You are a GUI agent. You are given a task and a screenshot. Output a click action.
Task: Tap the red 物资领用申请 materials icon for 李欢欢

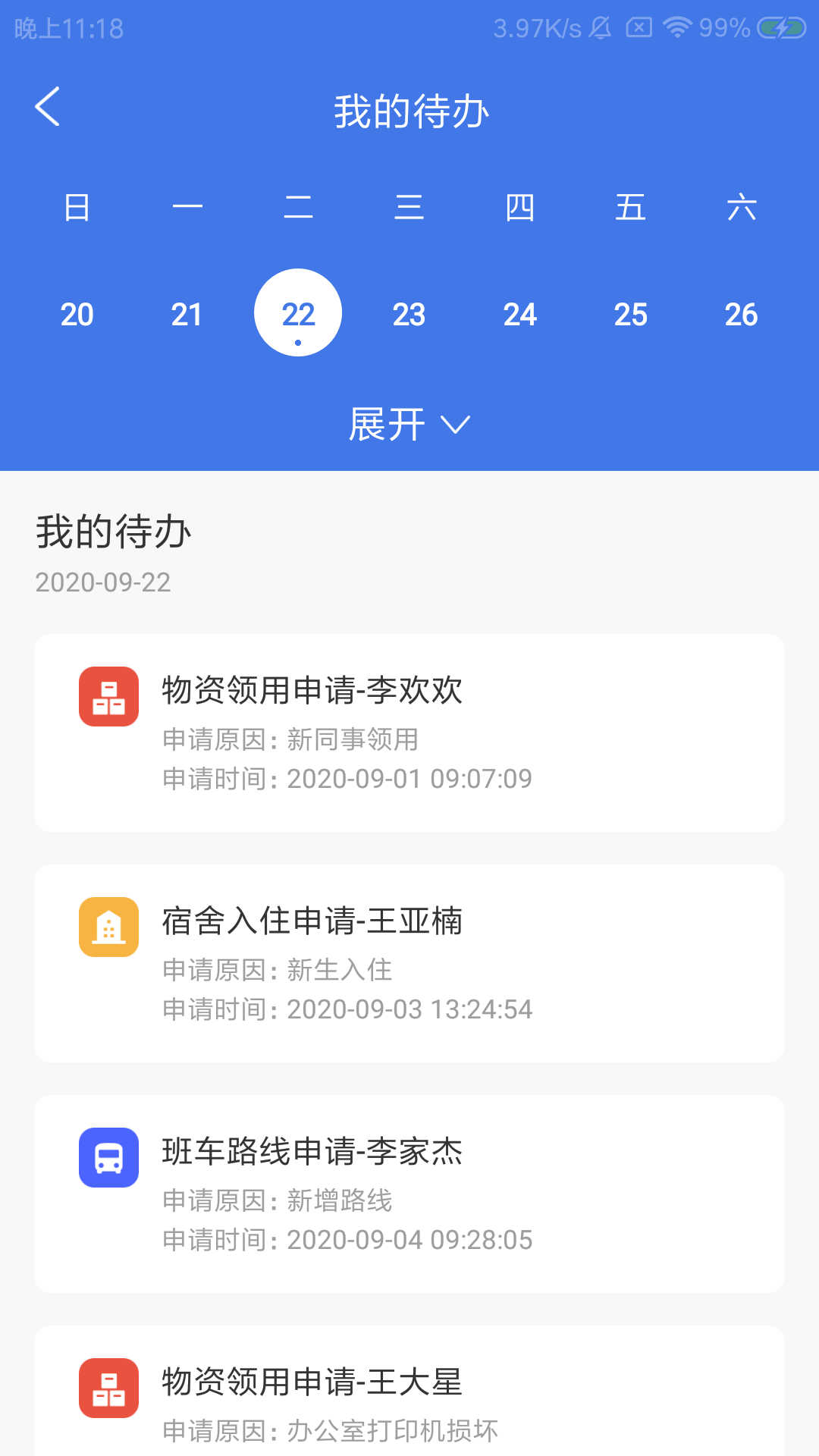pyautogui.click(x=108, y=696)
